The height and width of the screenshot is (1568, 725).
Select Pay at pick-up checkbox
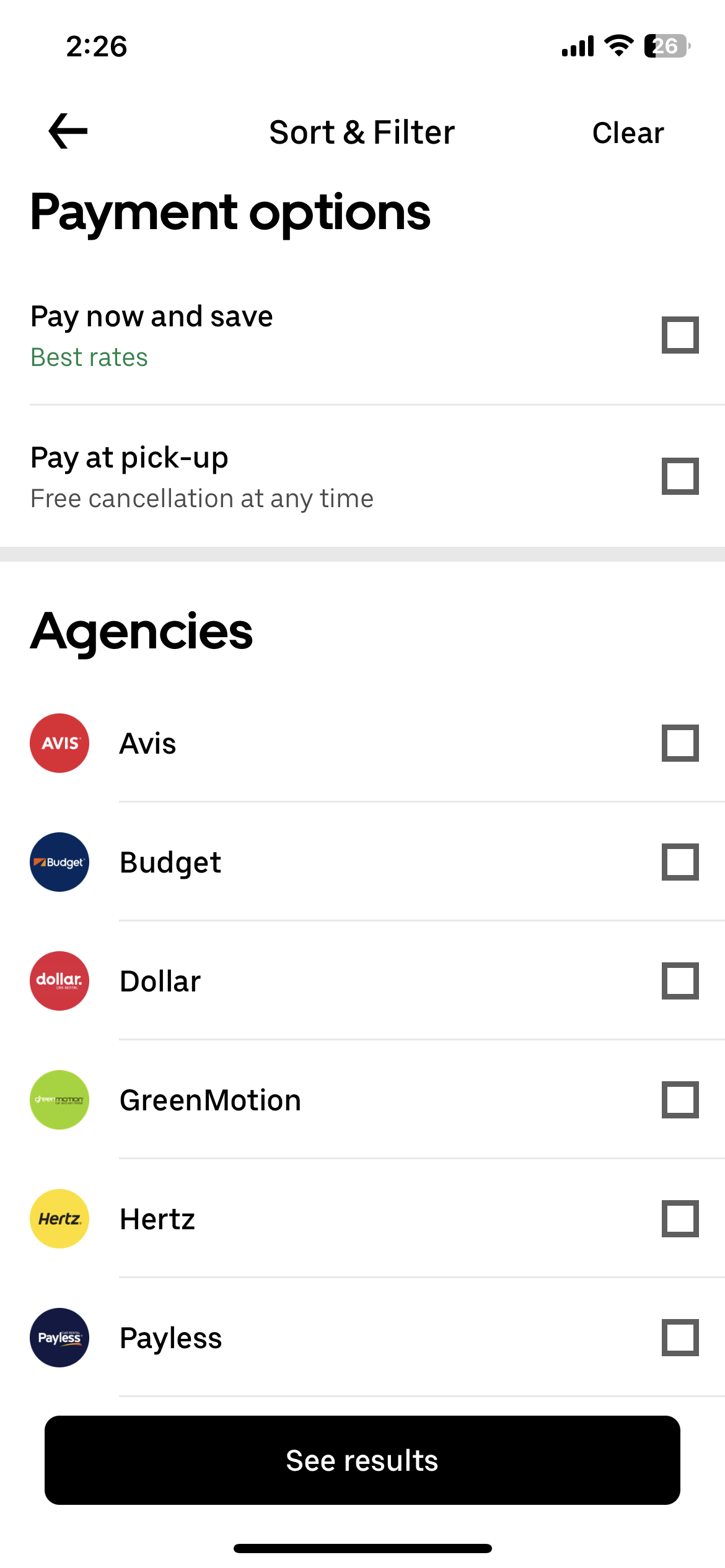pyautogui.click(x=680, y=476)
